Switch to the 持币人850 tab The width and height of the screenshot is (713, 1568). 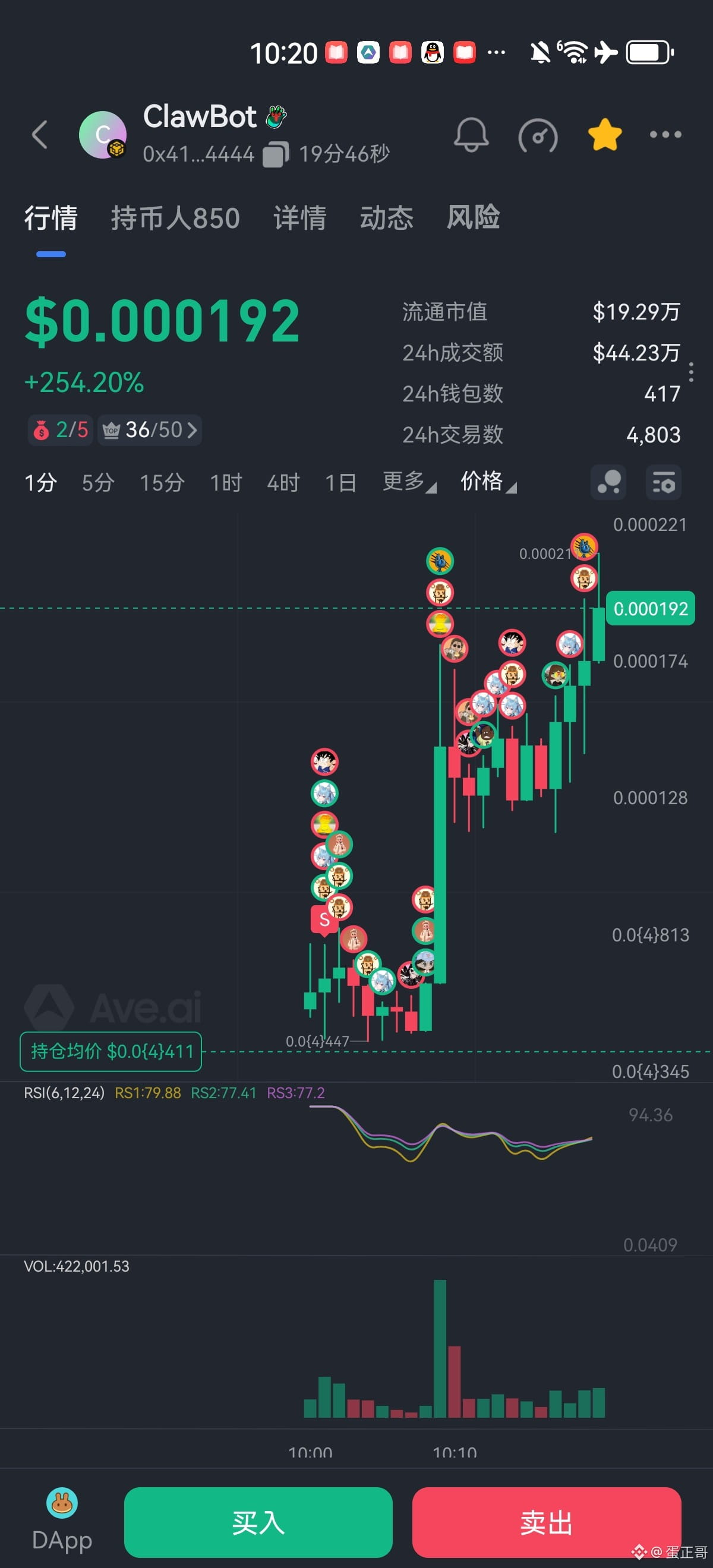click(175, 218)
